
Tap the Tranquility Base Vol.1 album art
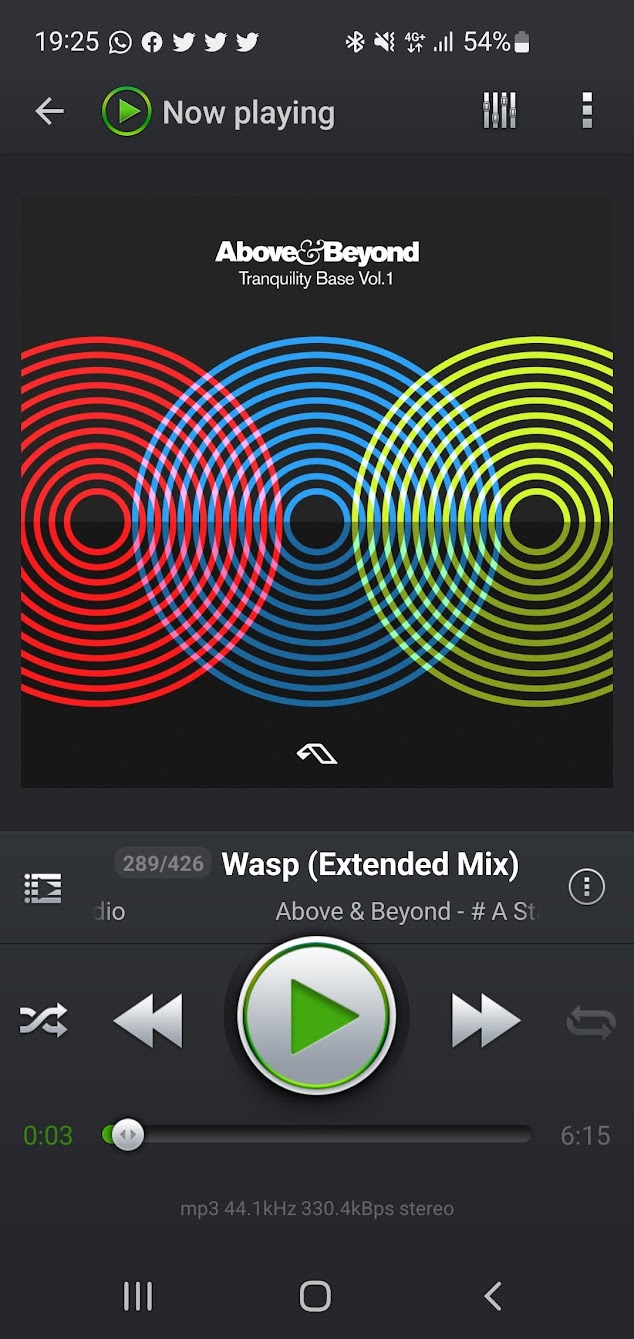click(317, 491)
